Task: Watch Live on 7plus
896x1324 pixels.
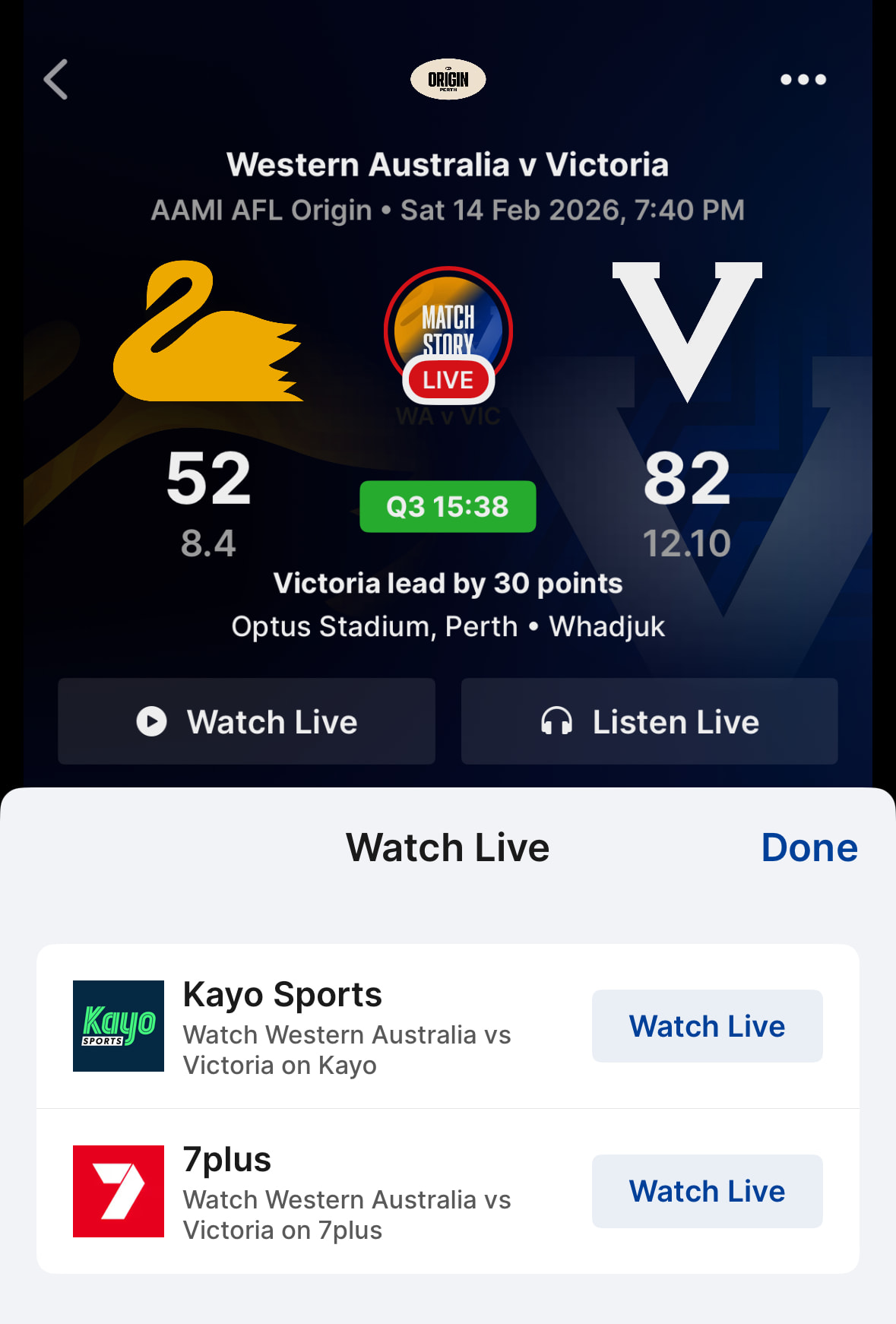Action: click(x=707, y=1191)
